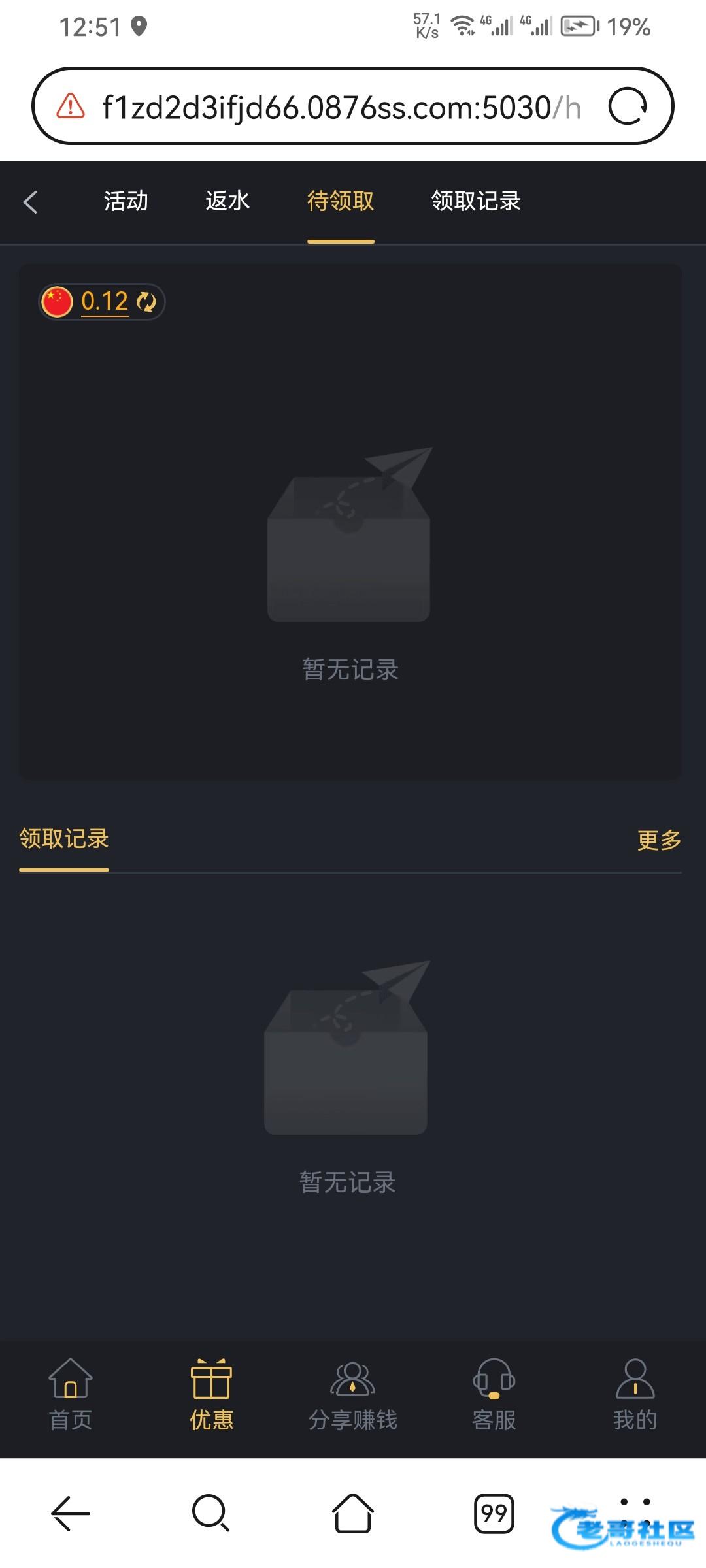Image resolution: width=706 pixels, height=1568 pixels.
Task: Tap the URL address field
Action: tap(340, 107)
